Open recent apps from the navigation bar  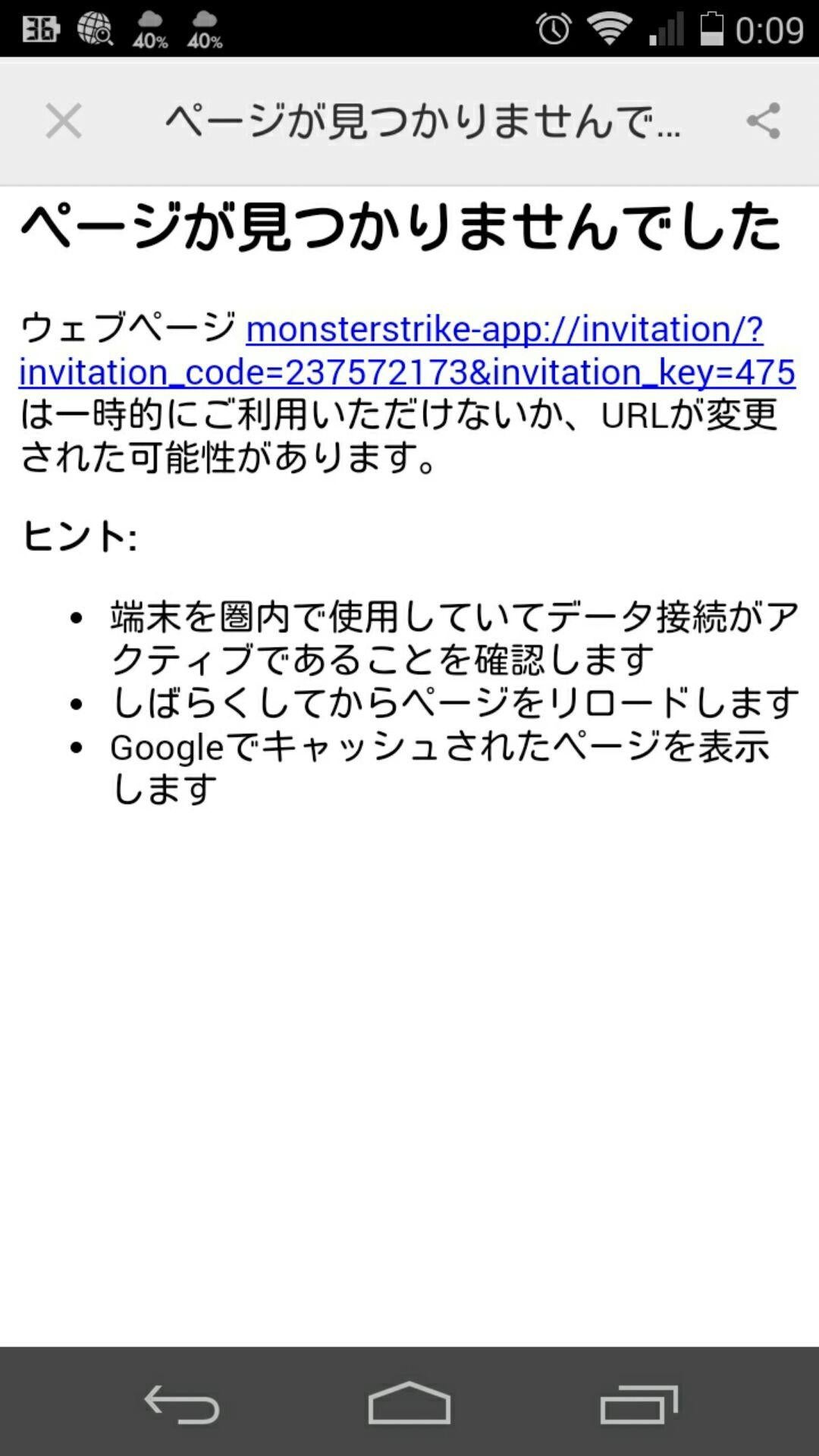point(639,1404)
